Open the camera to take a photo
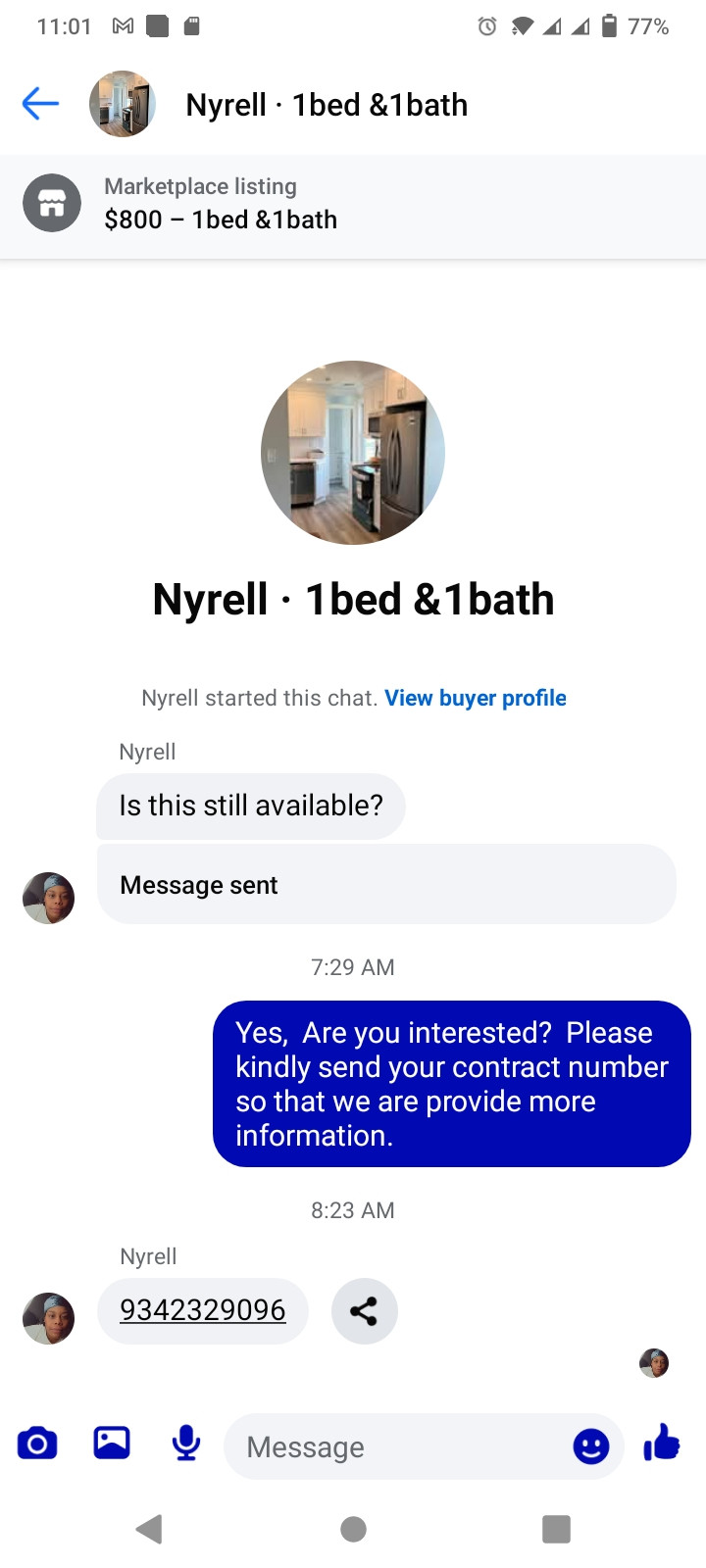This screenshot has height=1568, width=706. [37, 1445]
